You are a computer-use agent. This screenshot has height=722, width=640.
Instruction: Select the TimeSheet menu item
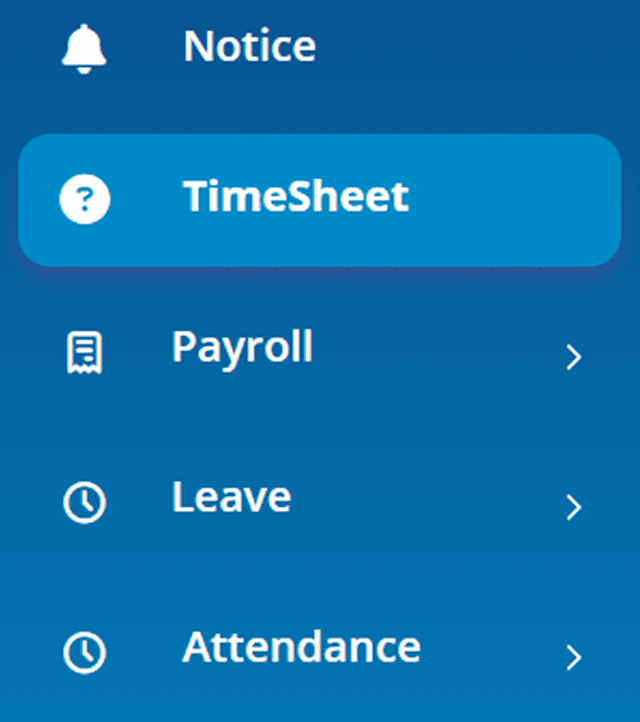[x=295, y=198]
